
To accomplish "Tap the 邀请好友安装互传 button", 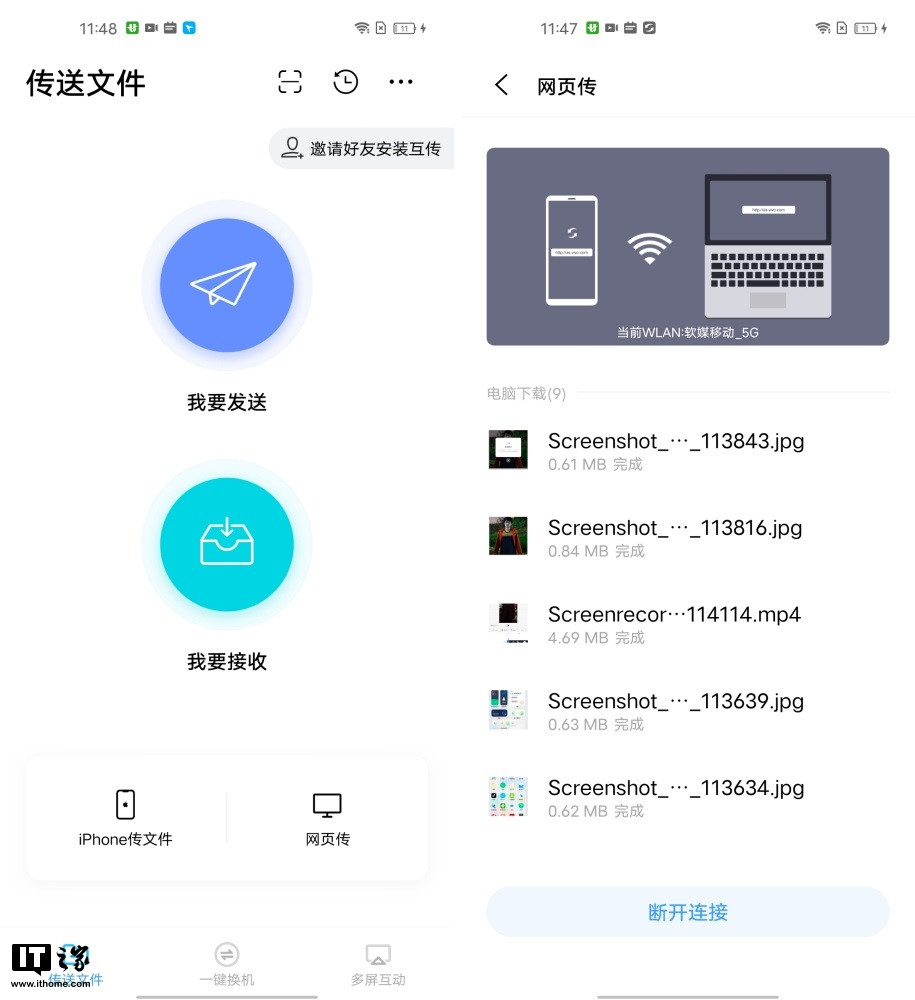I will pos(362,148).
